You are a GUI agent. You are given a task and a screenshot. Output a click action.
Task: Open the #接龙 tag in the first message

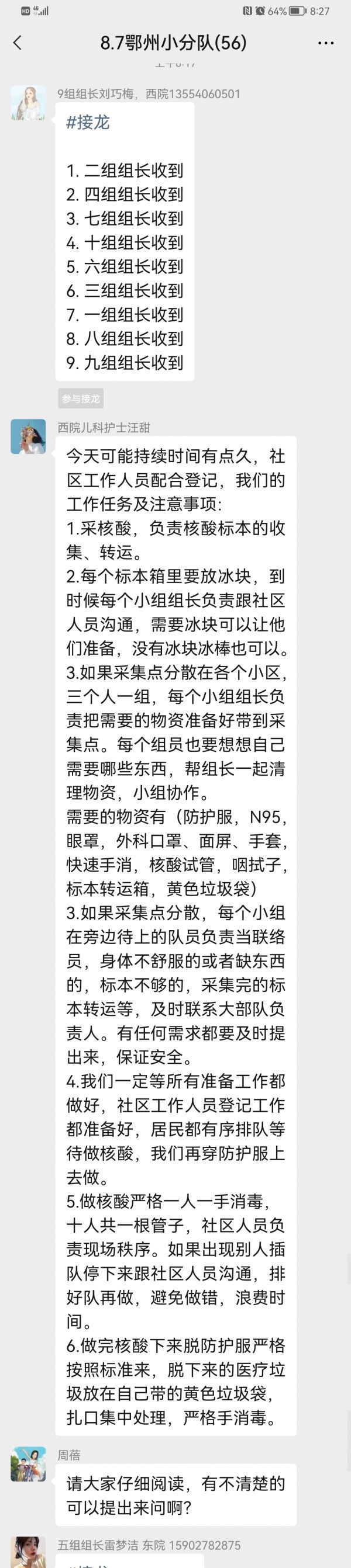point(88,122)
